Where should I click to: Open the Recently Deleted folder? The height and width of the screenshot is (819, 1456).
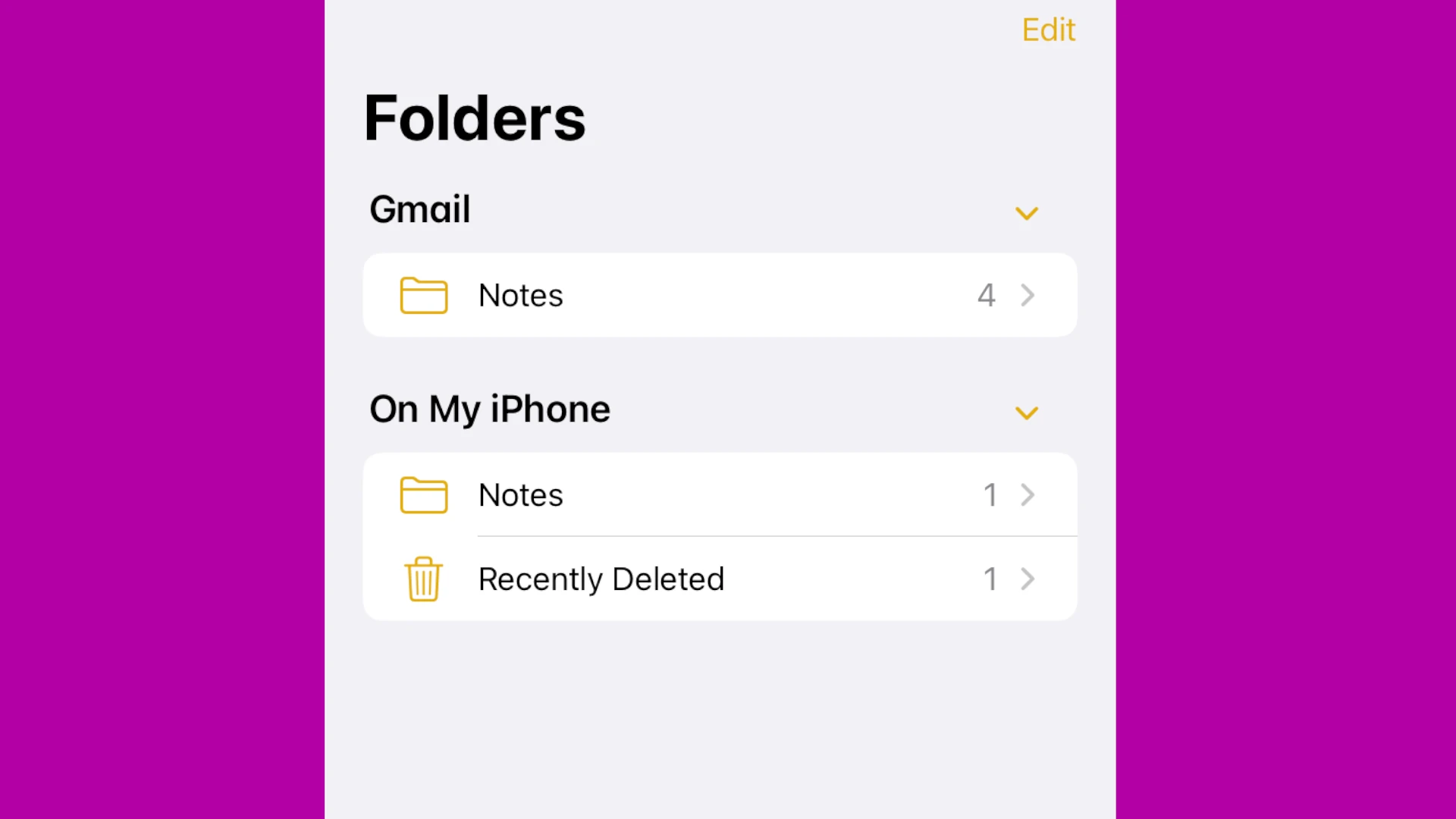pos(719,579)
